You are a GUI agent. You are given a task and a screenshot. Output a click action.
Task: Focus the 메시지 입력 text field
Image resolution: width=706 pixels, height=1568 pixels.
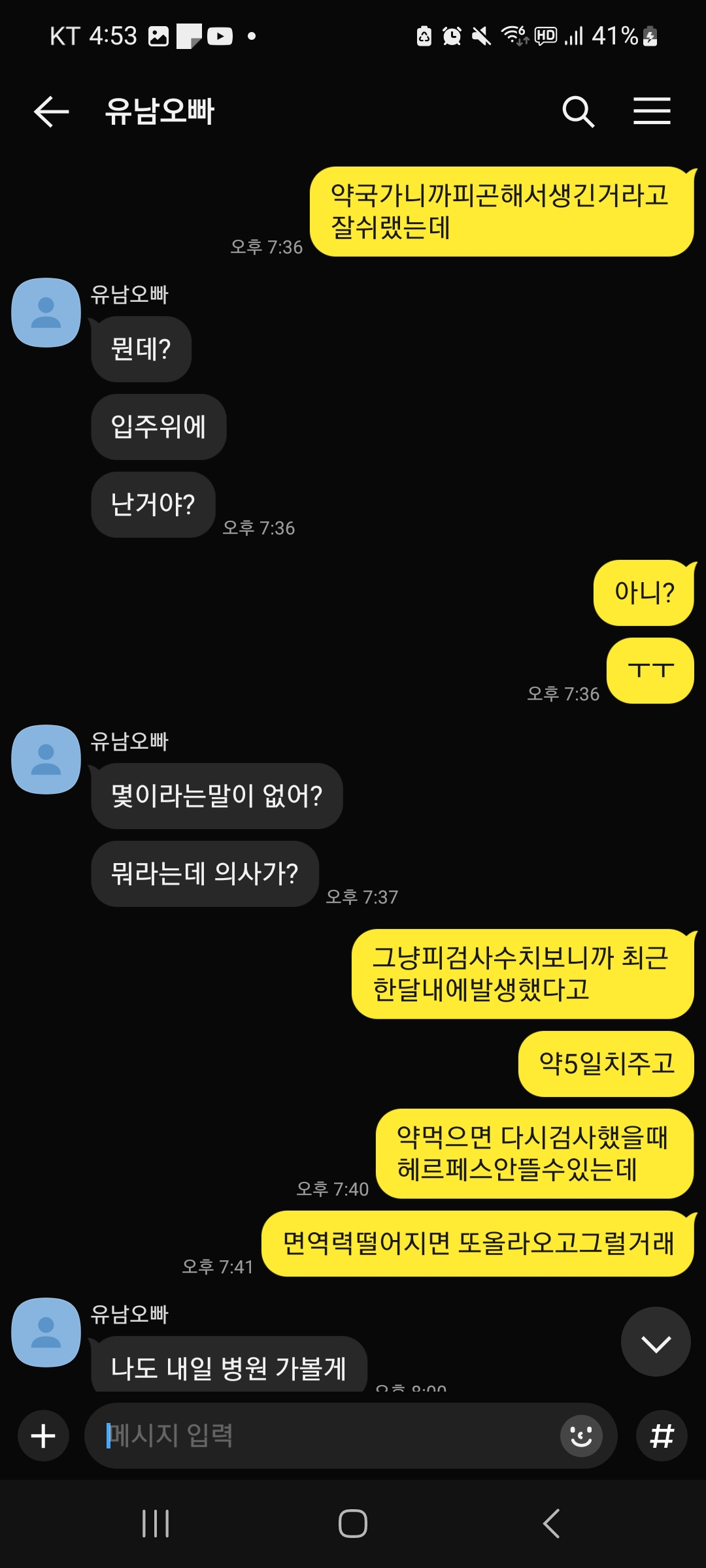pyautogui.click(x=327, y=1435)
